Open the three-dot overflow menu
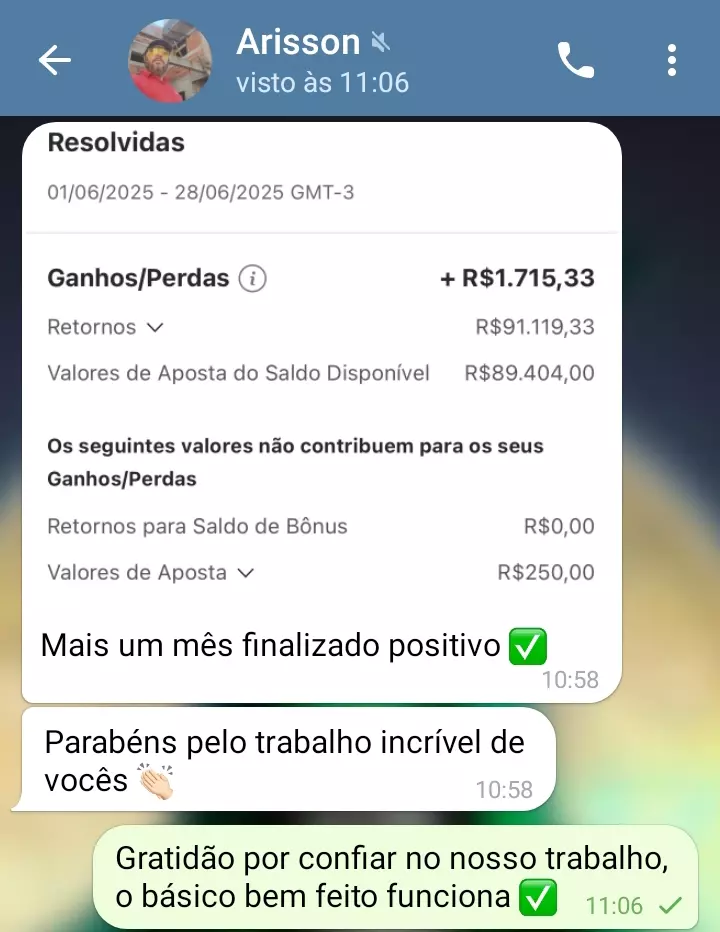 pyautogui.click(x=672, y=61)
